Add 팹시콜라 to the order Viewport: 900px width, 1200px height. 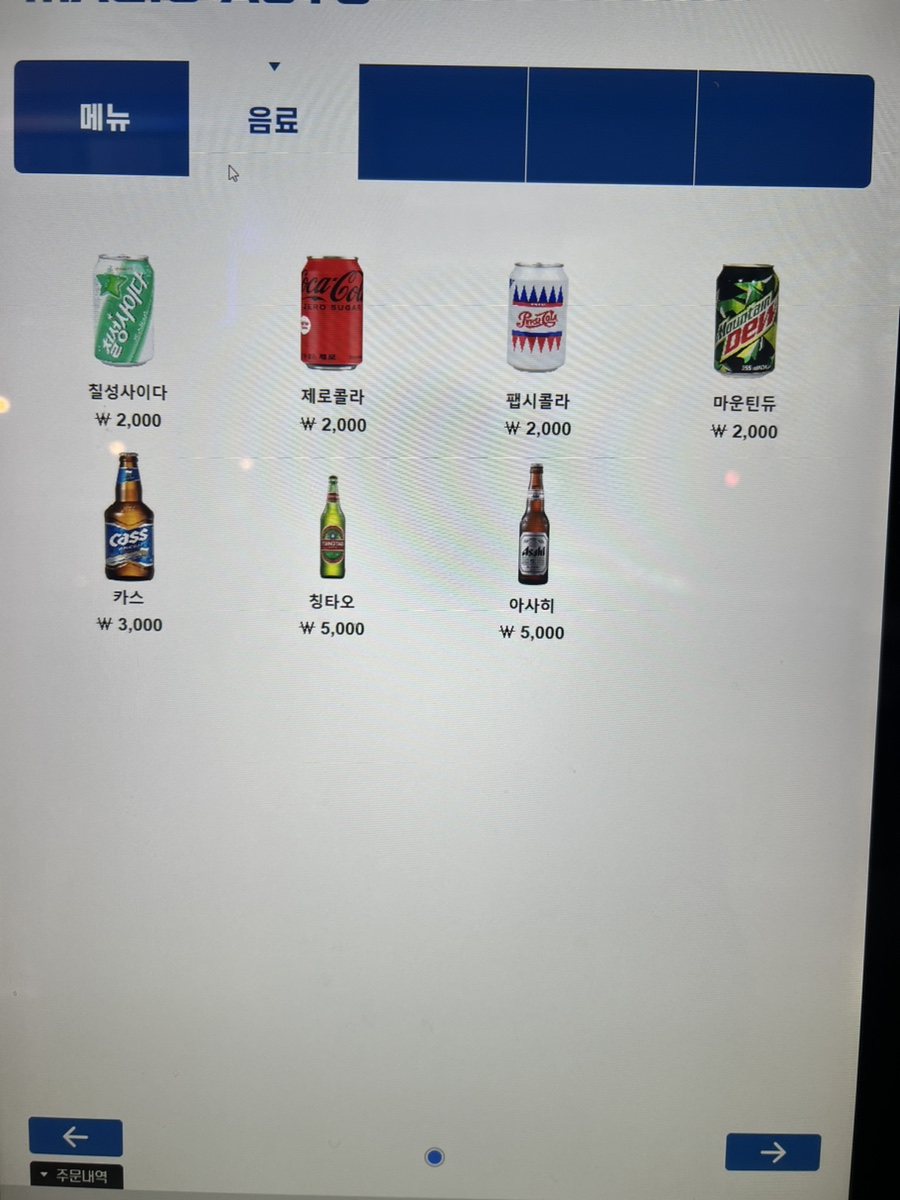(537, 318)
